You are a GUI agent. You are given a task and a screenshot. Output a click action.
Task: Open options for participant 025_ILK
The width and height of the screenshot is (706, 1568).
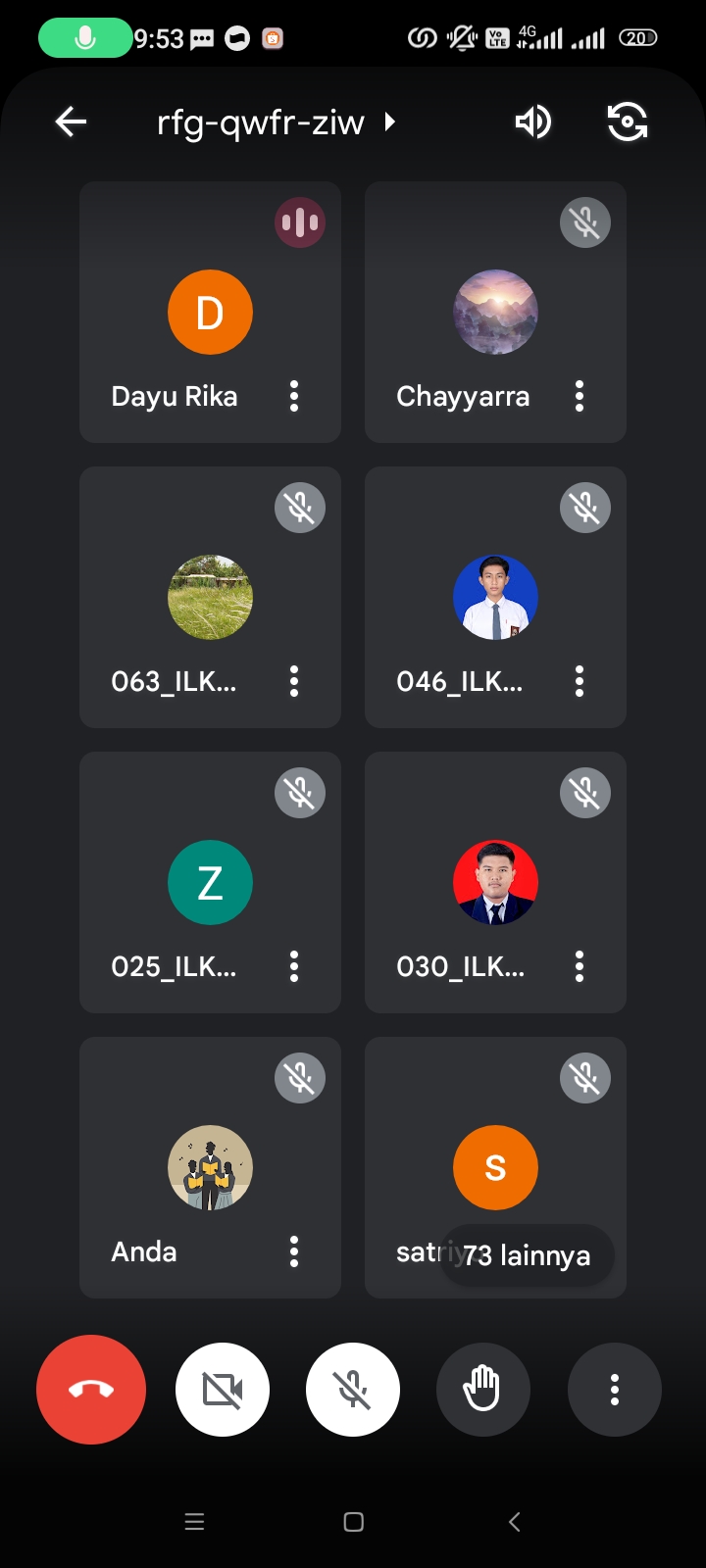tap(294, 966)
